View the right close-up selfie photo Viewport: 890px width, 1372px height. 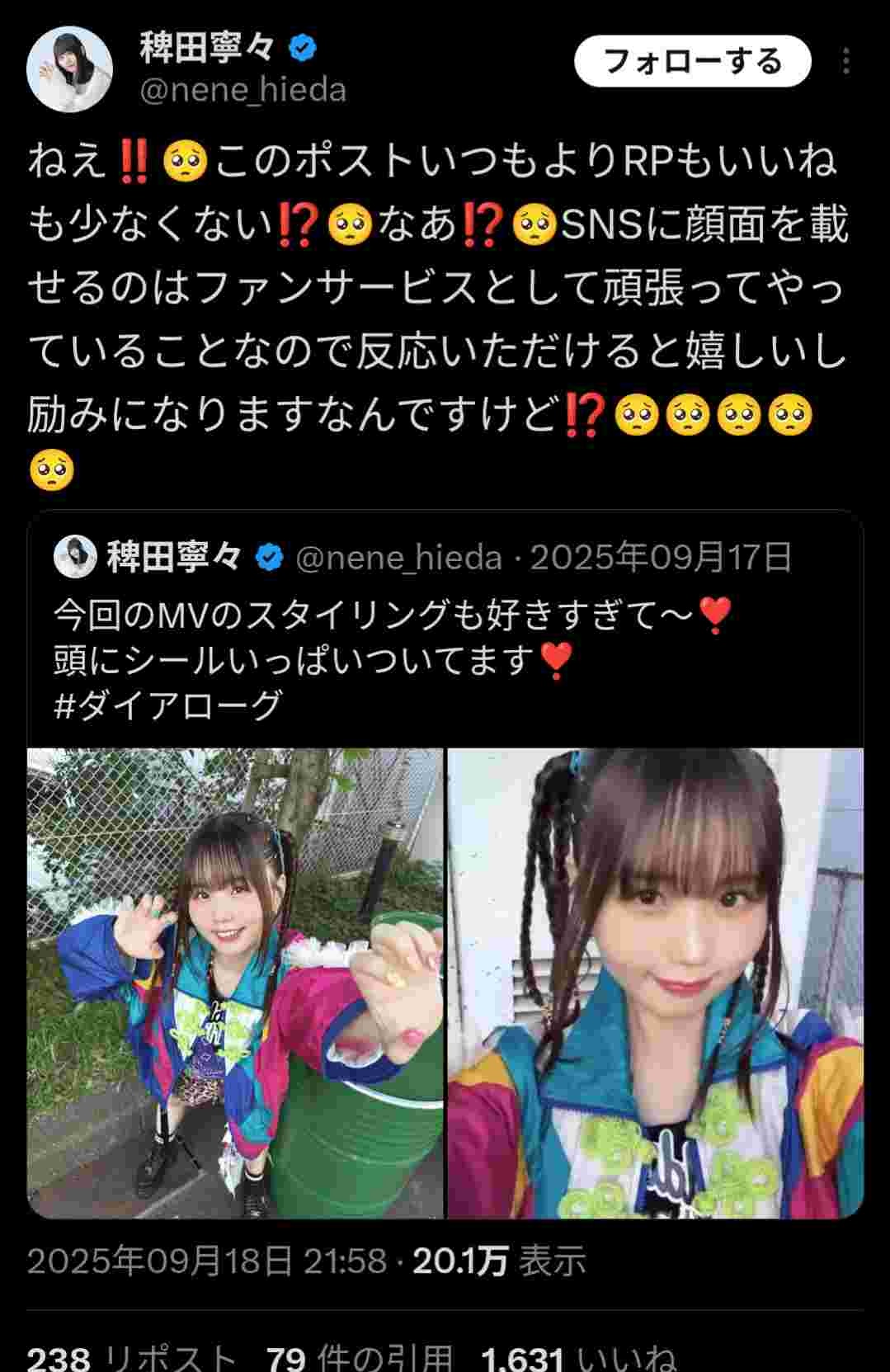coord(655,982)
